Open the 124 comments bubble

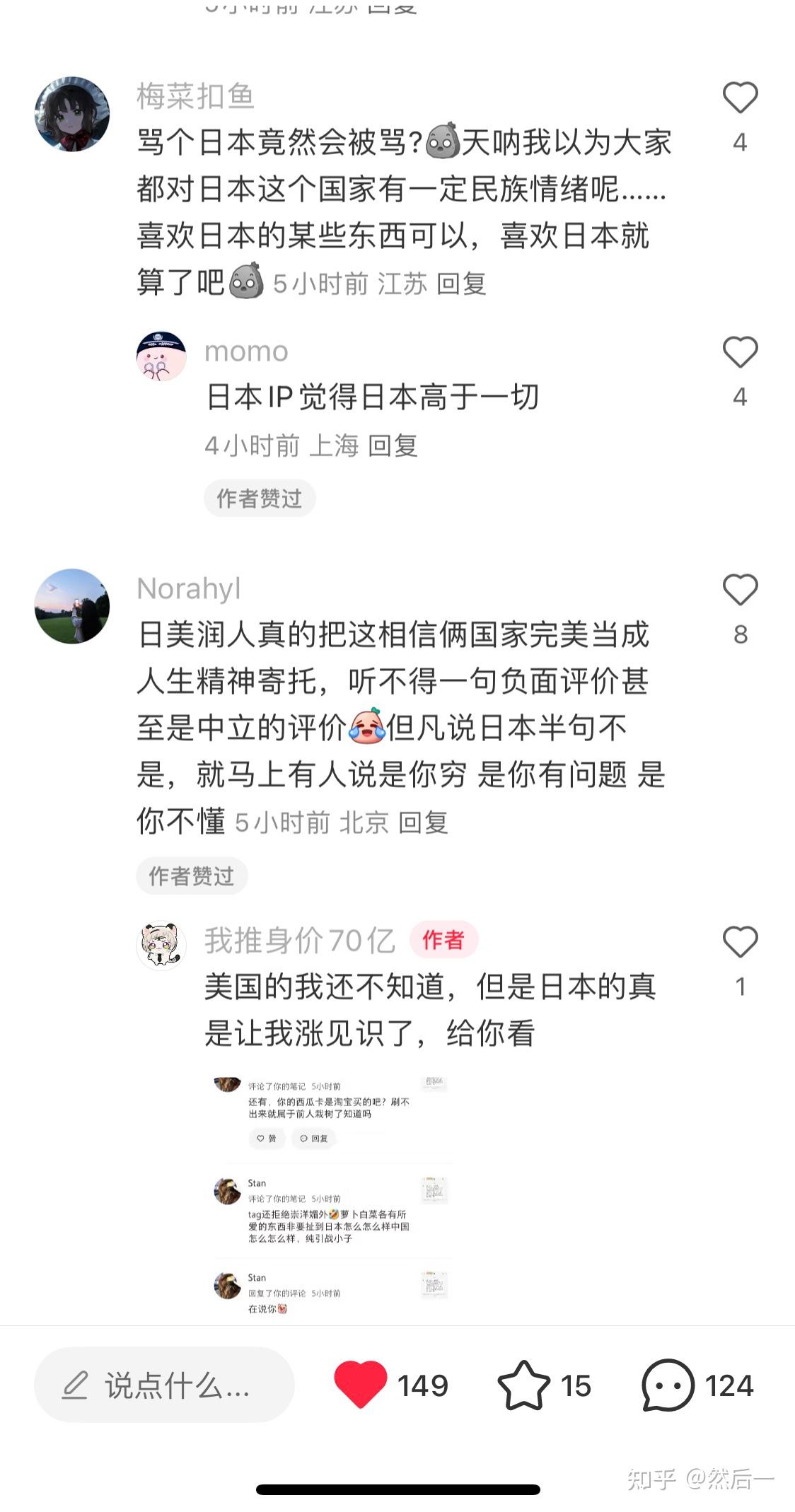pos(668,1385)
